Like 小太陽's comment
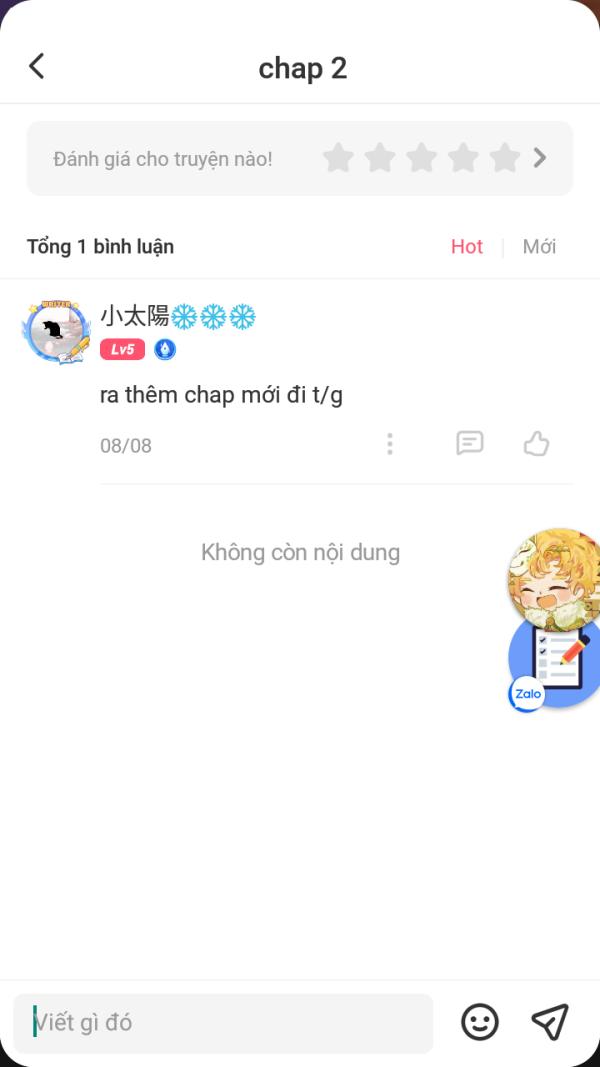 click(x=537, y=444)
